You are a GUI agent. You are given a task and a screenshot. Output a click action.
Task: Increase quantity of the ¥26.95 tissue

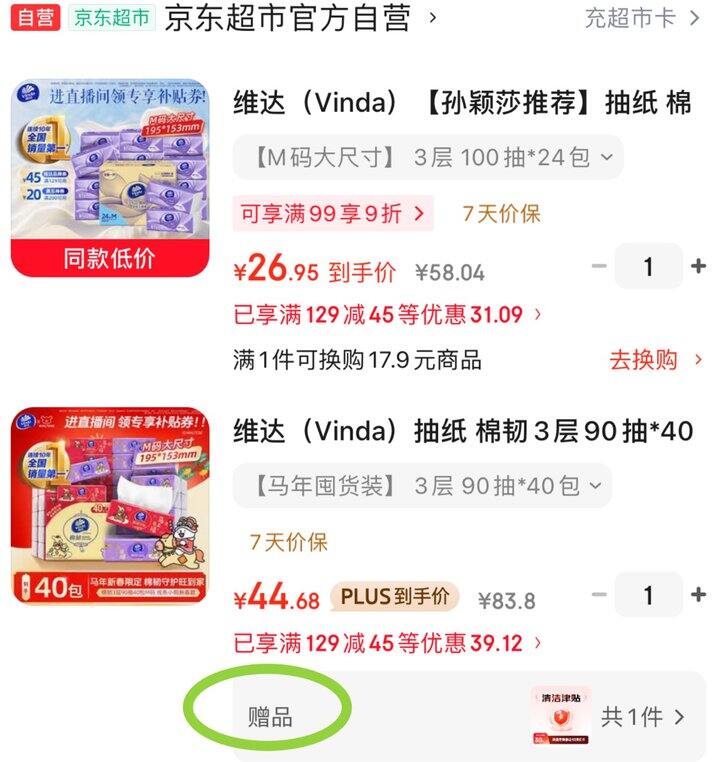[698, 266]
